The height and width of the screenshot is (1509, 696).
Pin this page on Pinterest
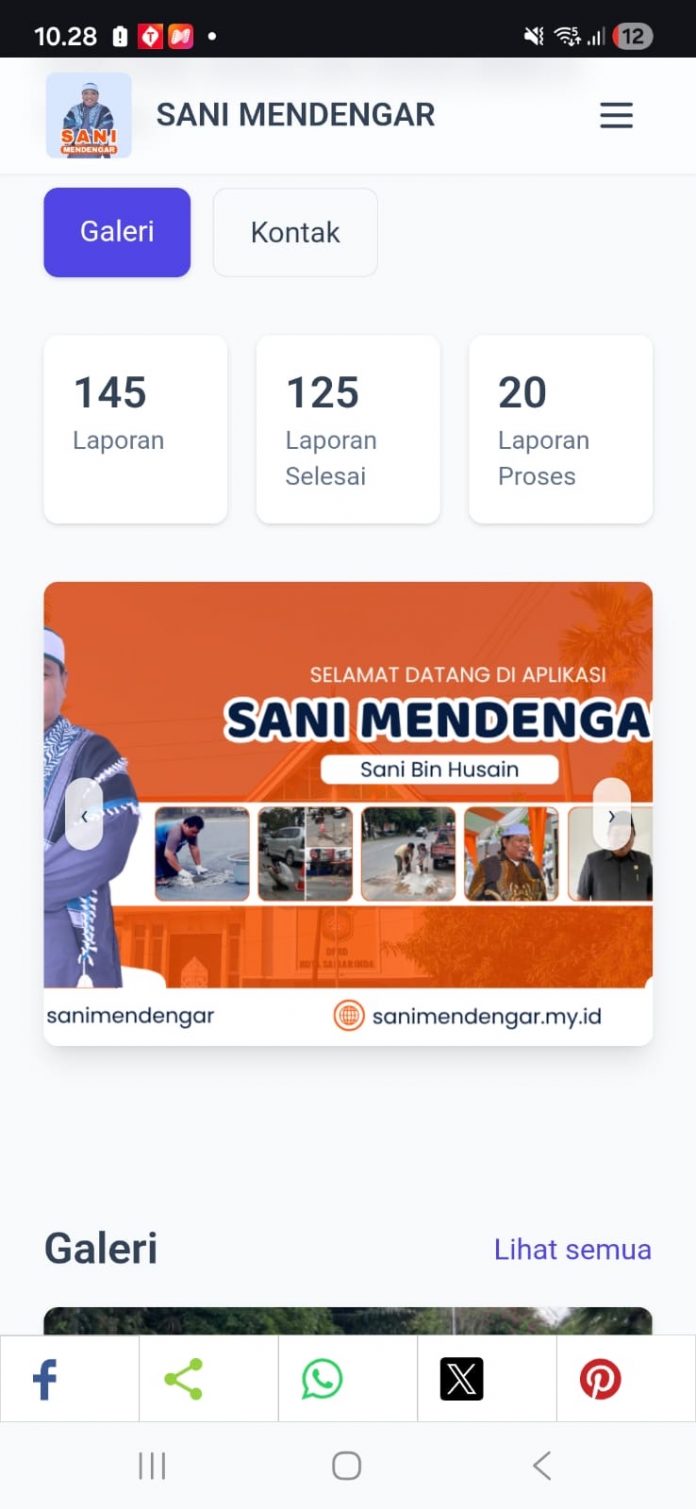click(x=600, y=1379)
